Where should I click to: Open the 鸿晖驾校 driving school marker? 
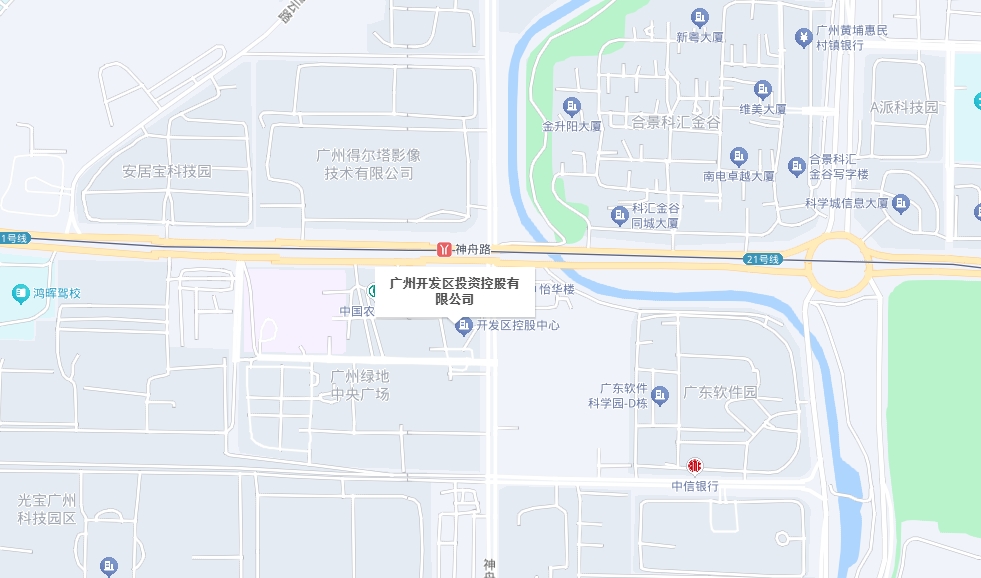click(x=20, y=294)
